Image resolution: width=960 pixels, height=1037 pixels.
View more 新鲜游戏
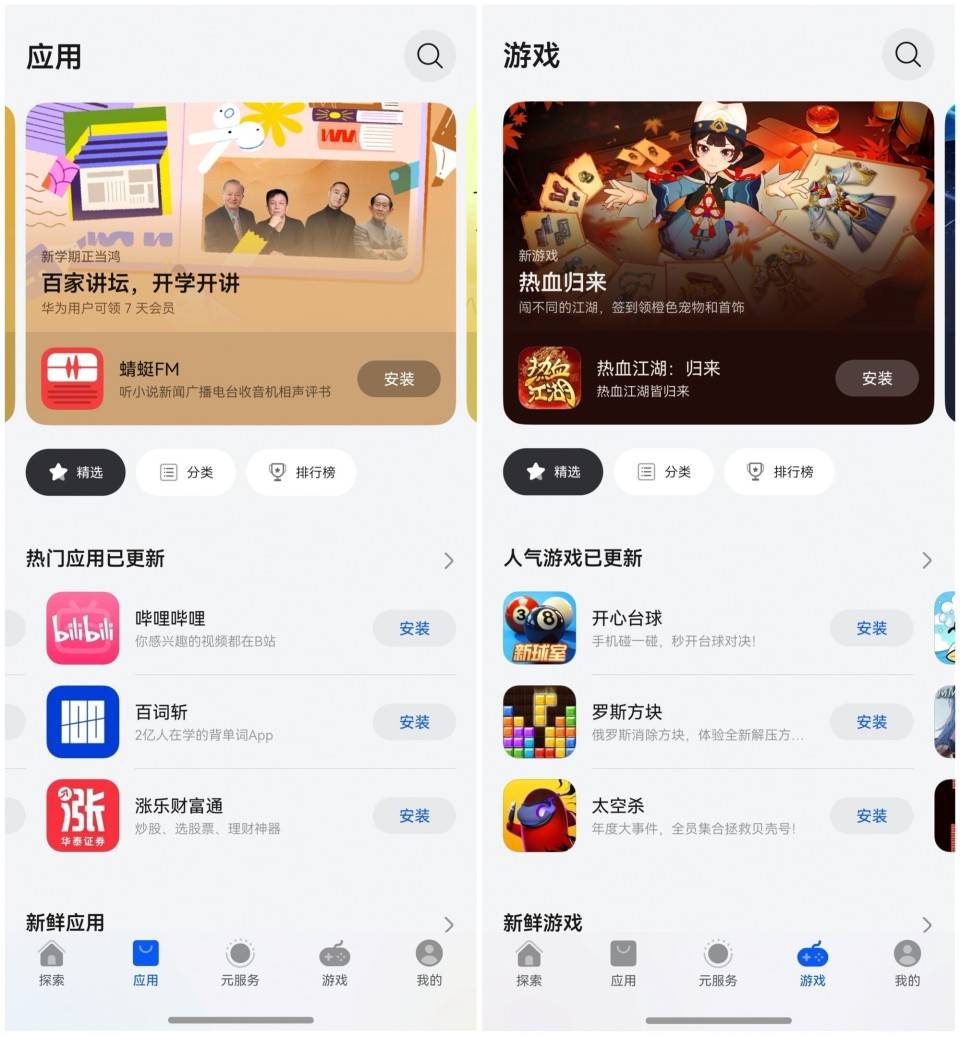[x=926, y=924]
